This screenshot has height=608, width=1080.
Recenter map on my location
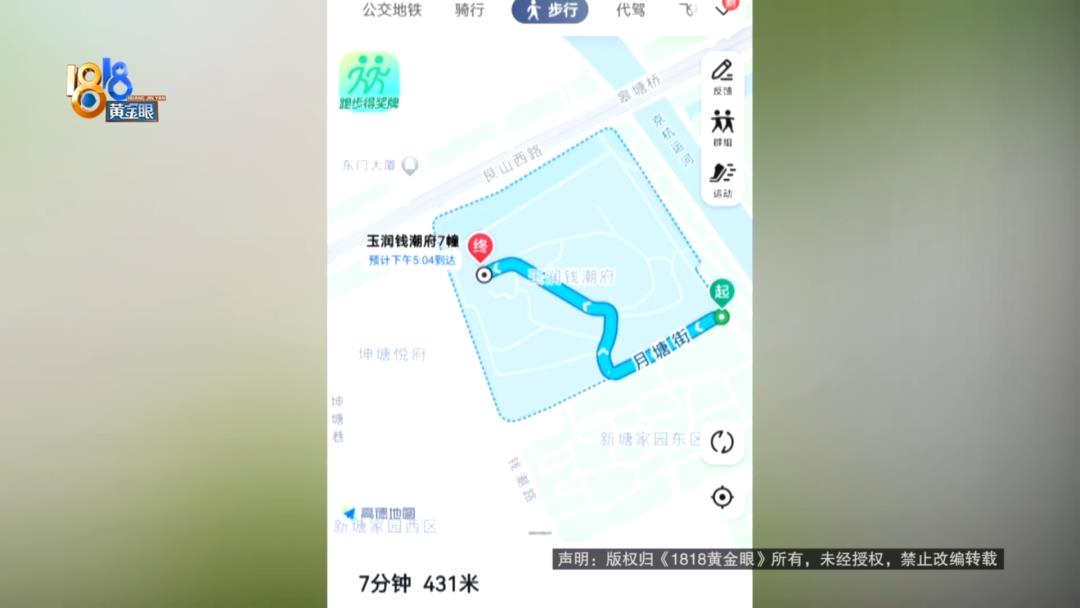[722, 497]
